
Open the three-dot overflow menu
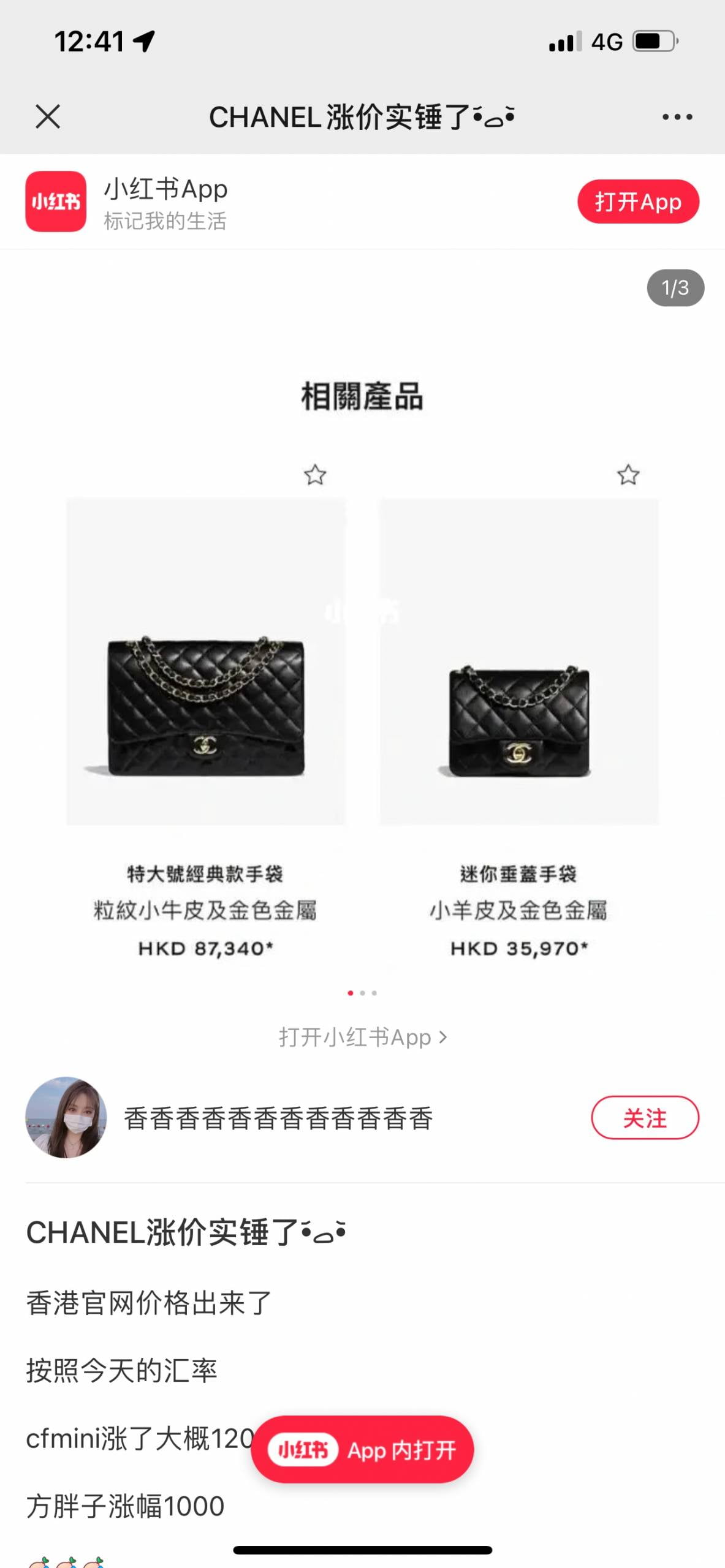tap(677, 116)
